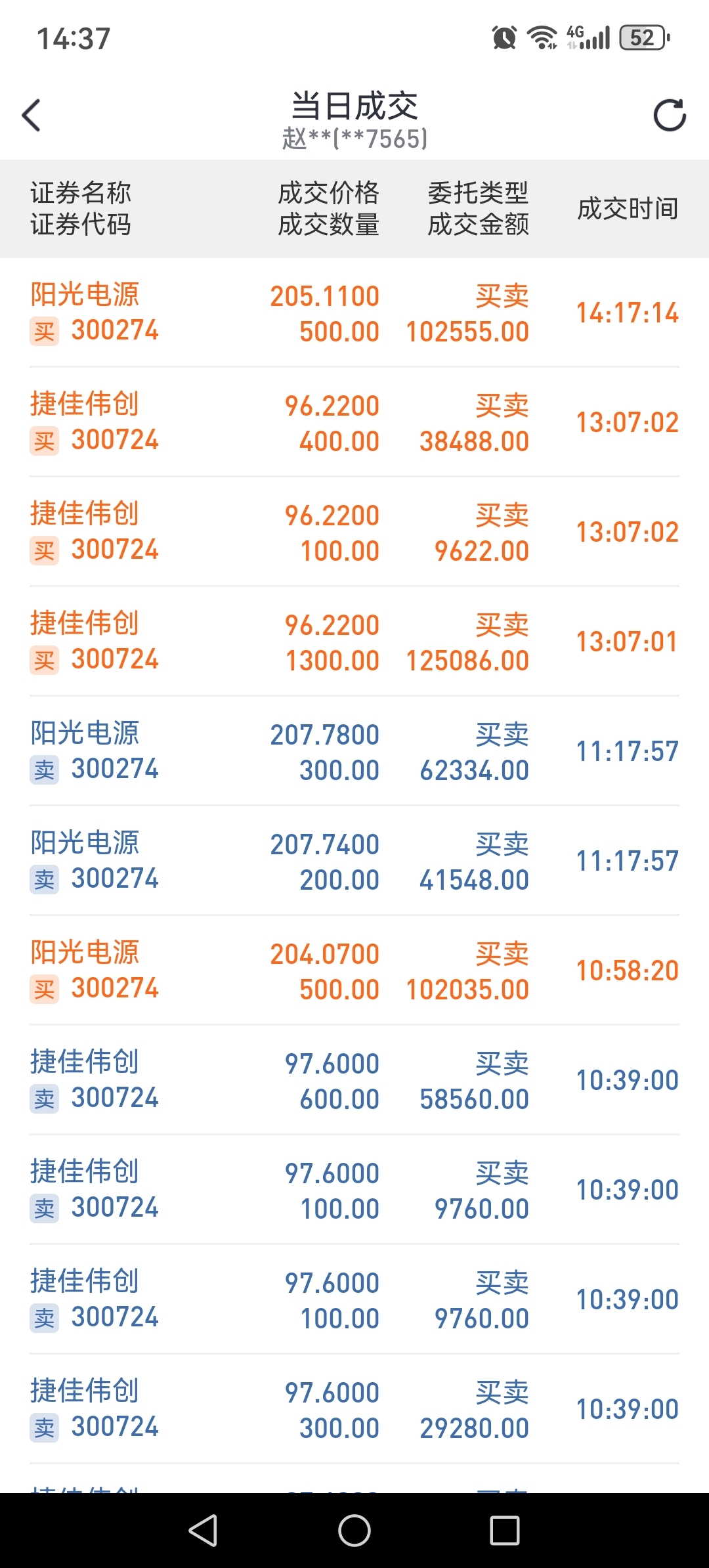Open the 阳光电源 sell trade at 207.7800
The height and width of the screenshot is (1568, 709).
point(354,751)
